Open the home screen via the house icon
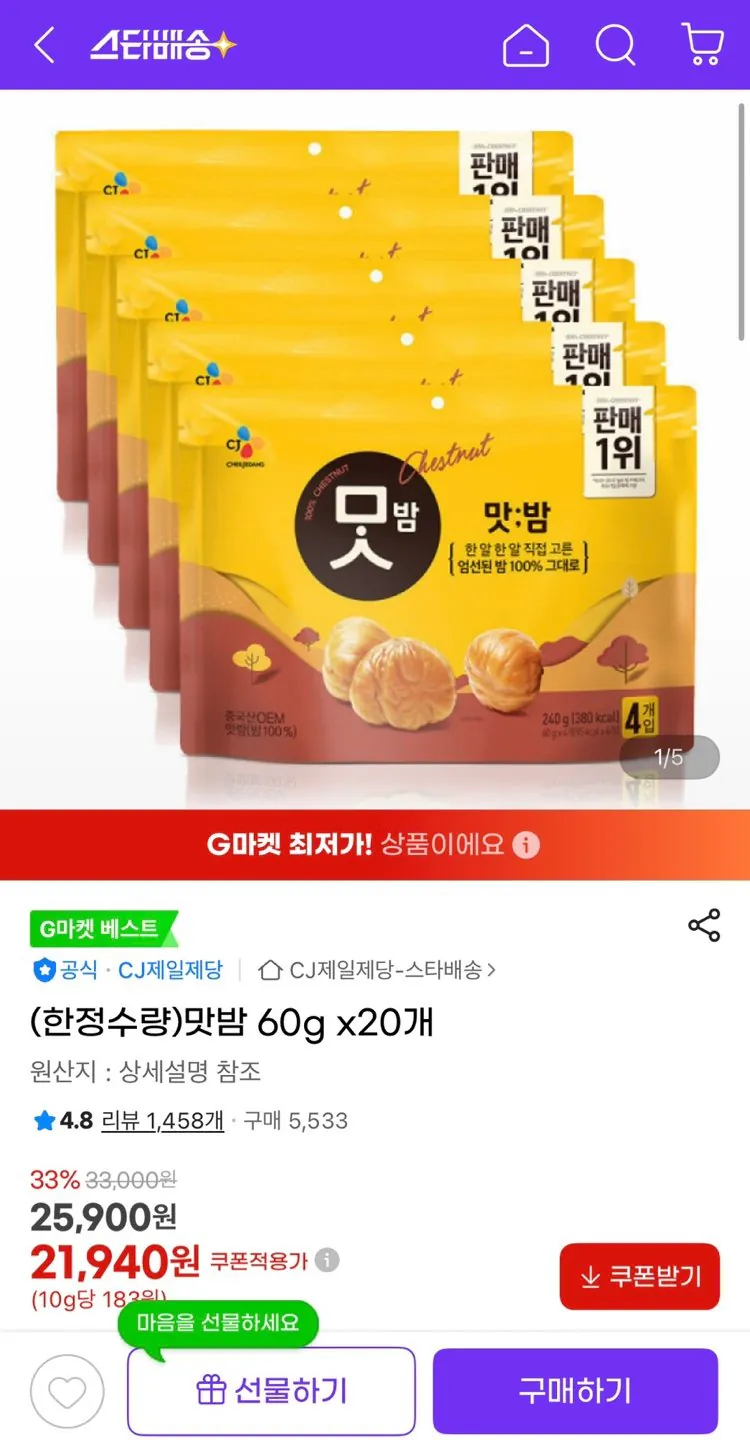Viewport: 750px width, 1440px height. click(526, 44)
